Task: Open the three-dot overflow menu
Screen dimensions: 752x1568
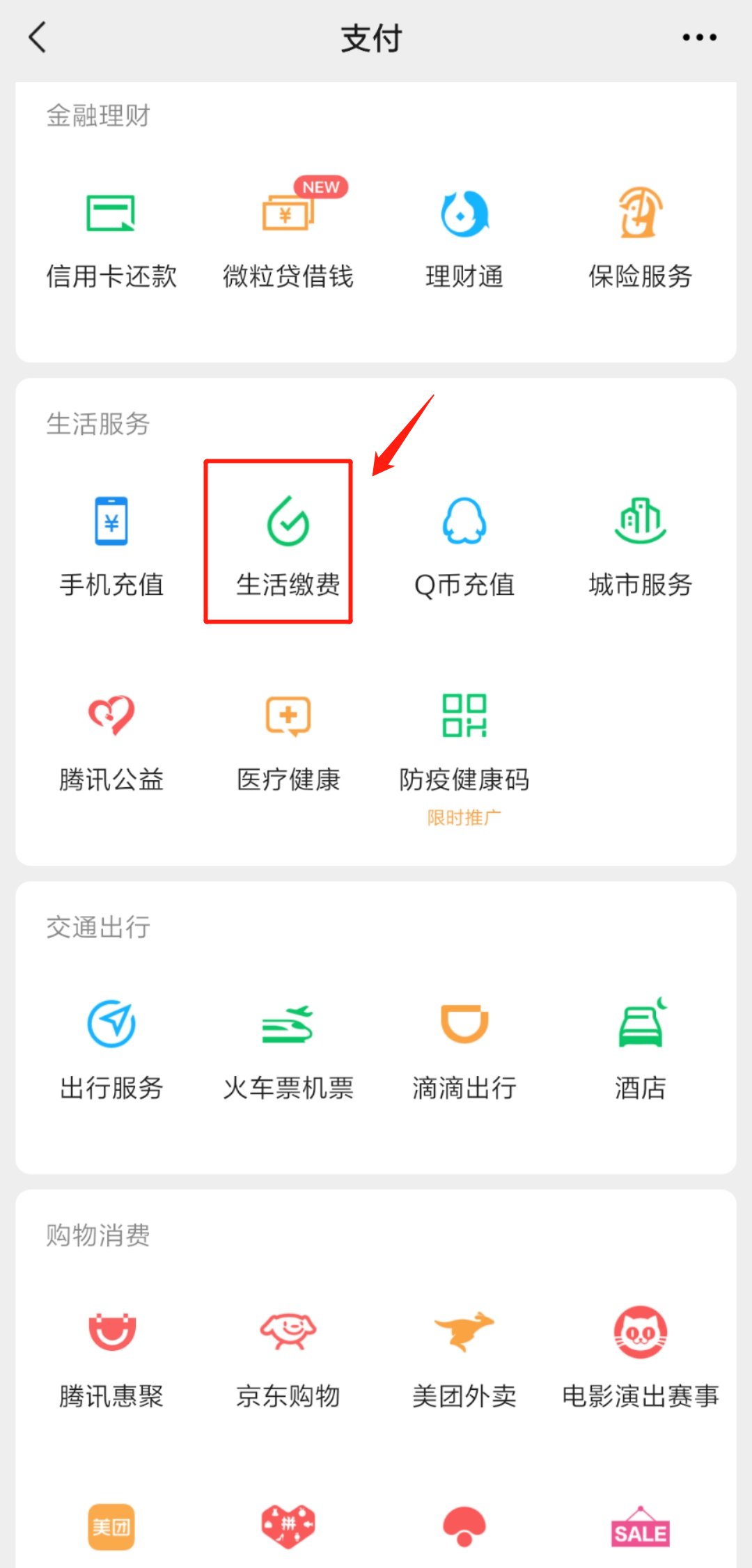Action: 698,38
